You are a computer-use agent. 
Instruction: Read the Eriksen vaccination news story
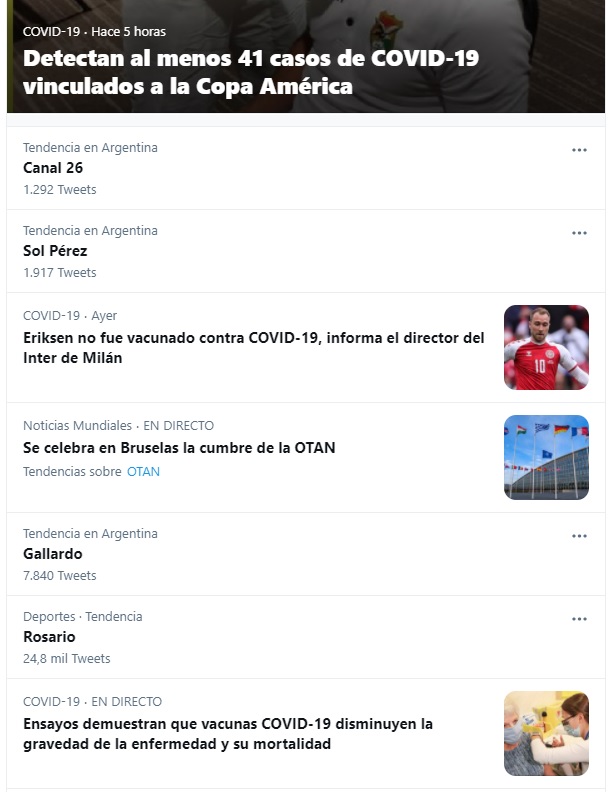(254, 348)
